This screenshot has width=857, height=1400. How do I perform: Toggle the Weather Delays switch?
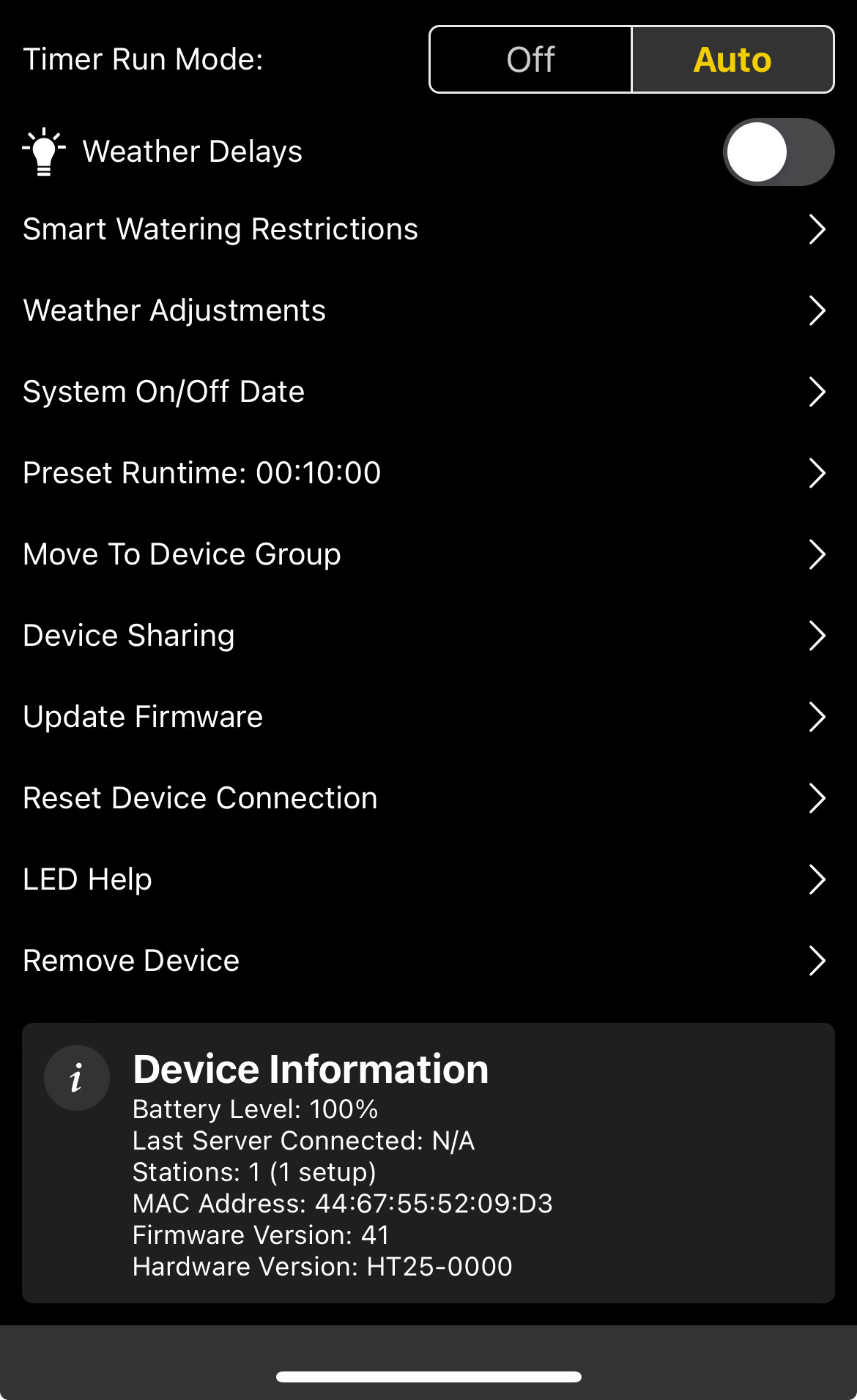click(778, 152)
